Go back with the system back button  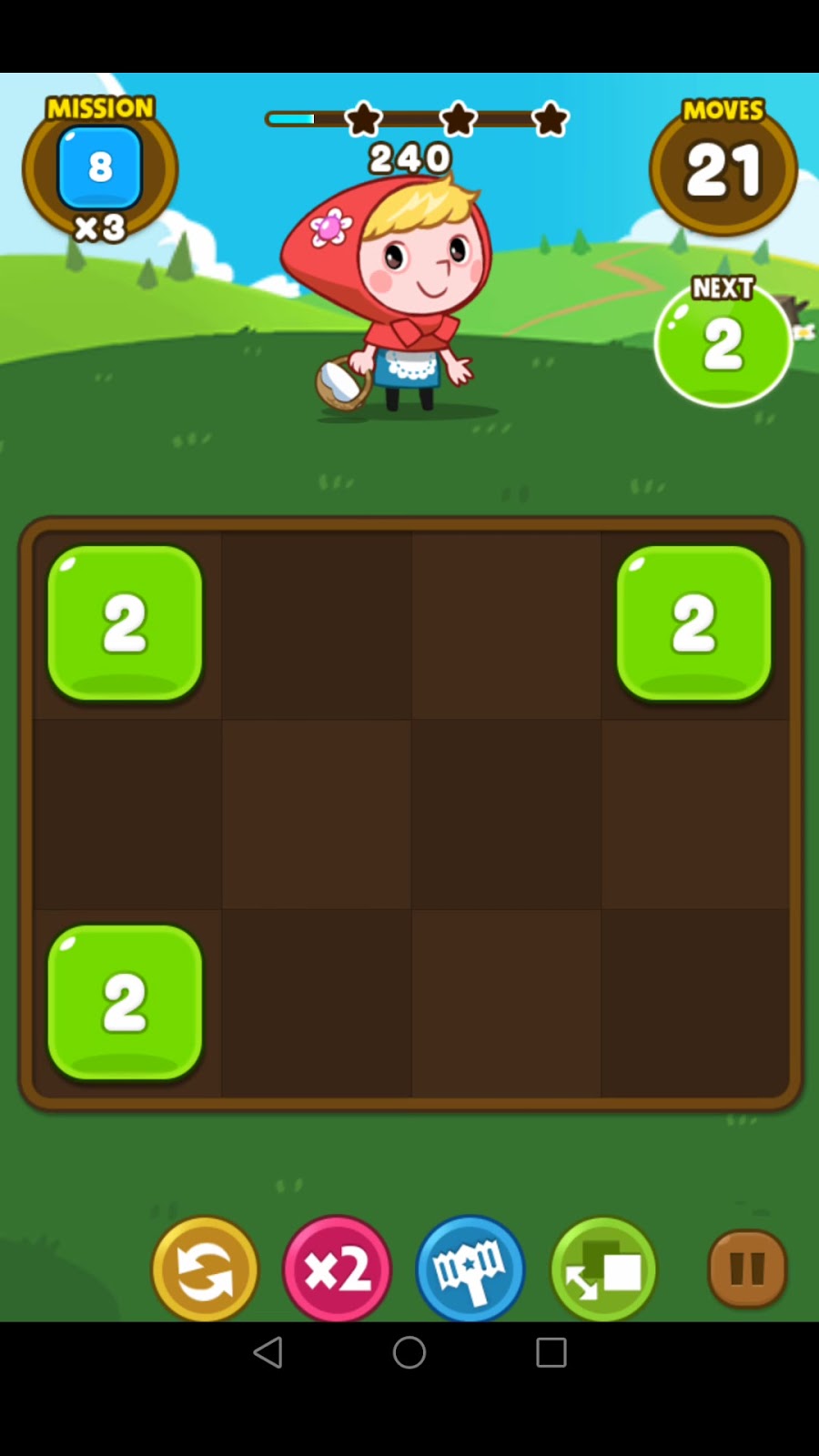click(268, 1352)
